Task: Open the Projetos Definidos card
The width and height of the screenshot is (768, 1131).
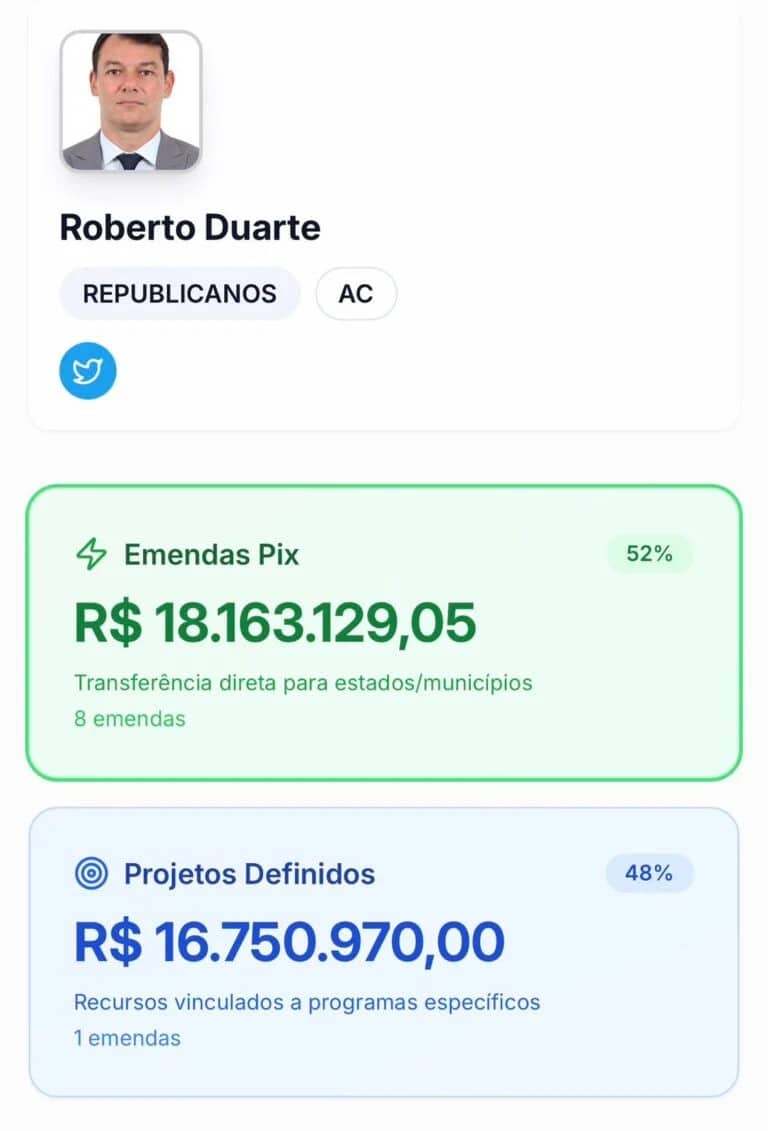Action: pyautogui.click(x=384, y=951)
